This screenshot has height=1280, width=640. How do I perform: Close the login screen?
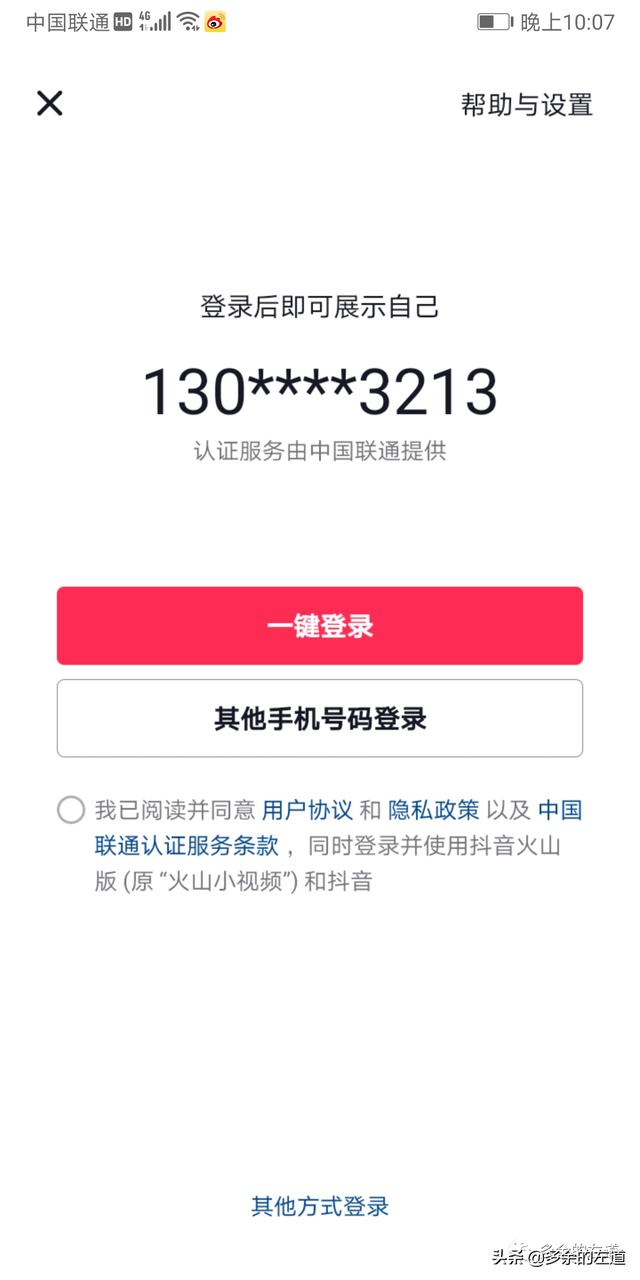point(49,103)
